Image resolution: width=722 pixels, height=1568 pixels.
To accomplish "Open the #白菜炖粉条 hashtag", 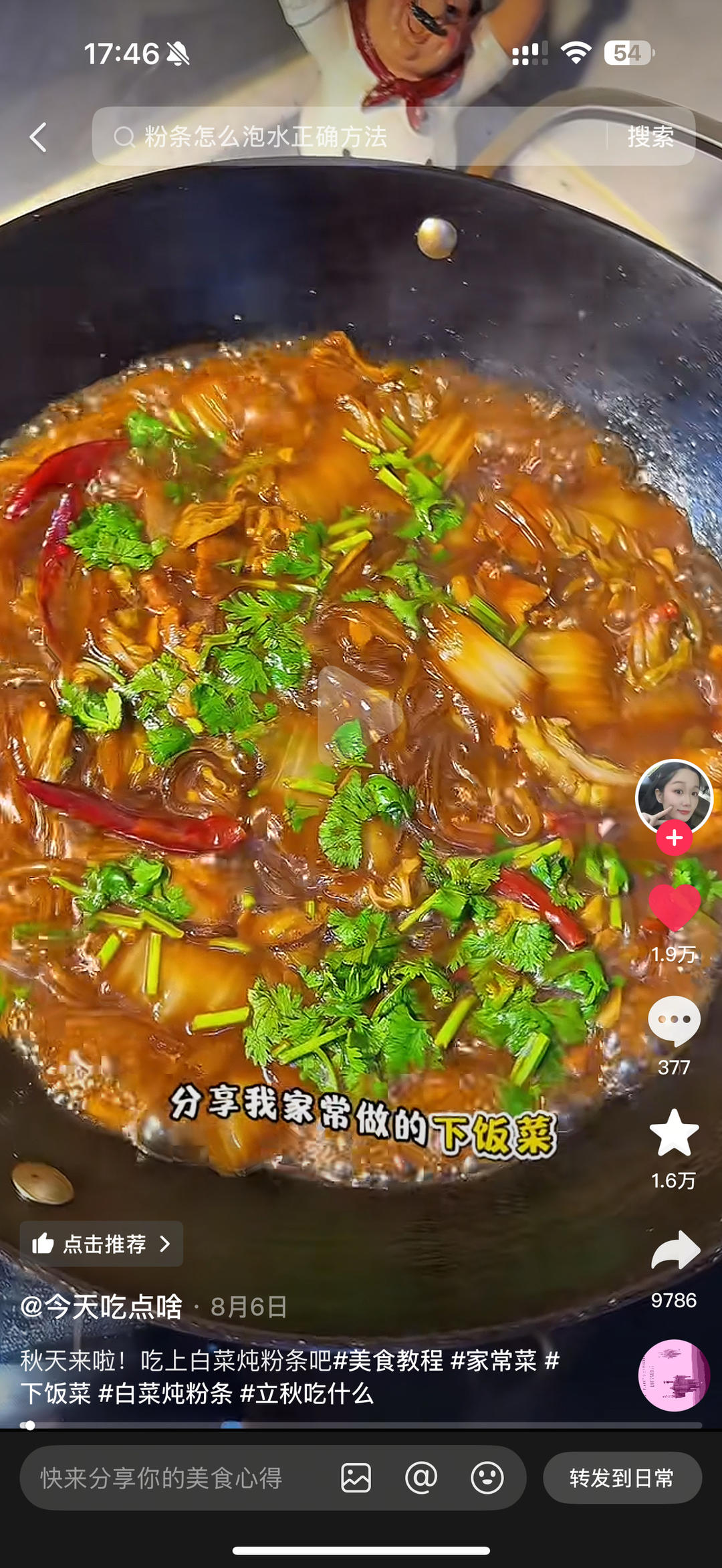I will pos(165,1393).
